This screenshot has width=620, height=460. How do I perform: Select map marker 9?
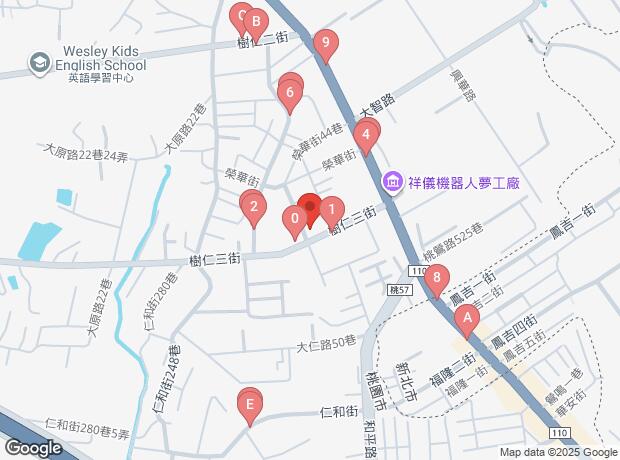click(x=322, y=43)
